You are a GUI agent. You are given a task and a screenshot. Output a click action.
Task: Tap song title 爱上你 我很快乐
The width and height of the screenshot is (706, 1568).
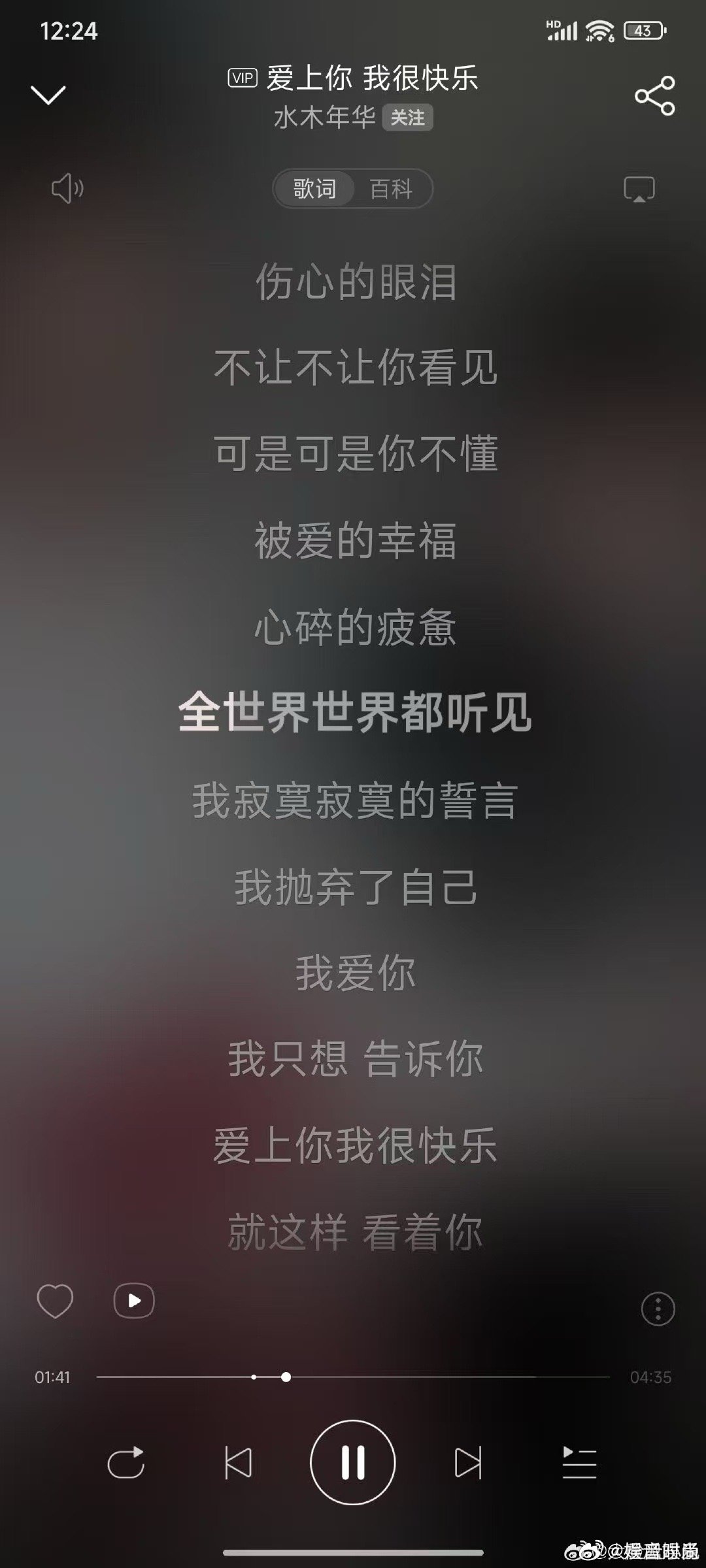[371, 77]
